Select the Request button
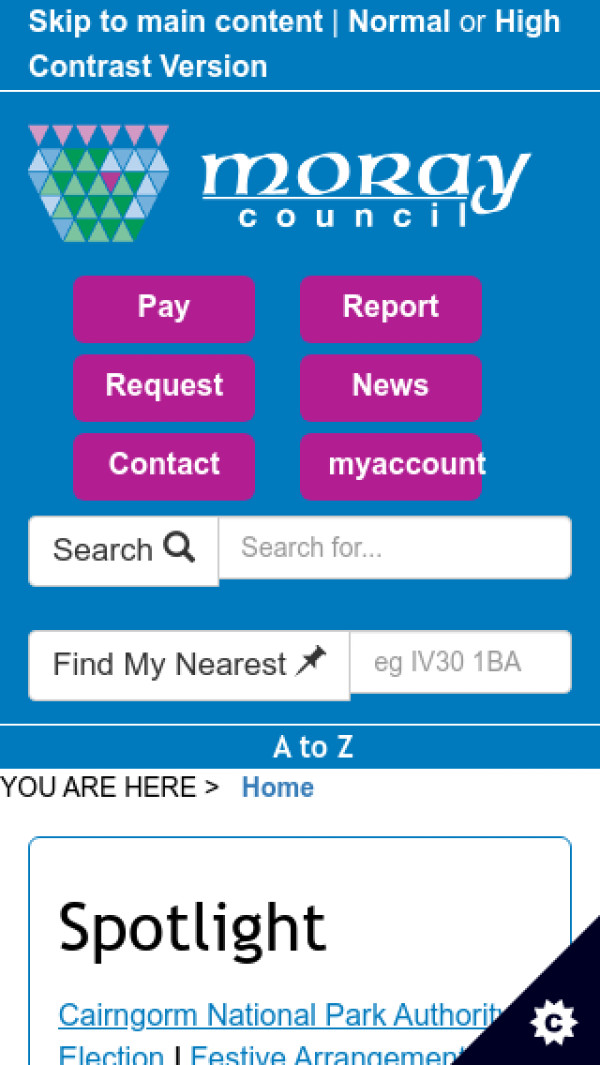This screenshot has width=600, height=1065. [164, 387]
